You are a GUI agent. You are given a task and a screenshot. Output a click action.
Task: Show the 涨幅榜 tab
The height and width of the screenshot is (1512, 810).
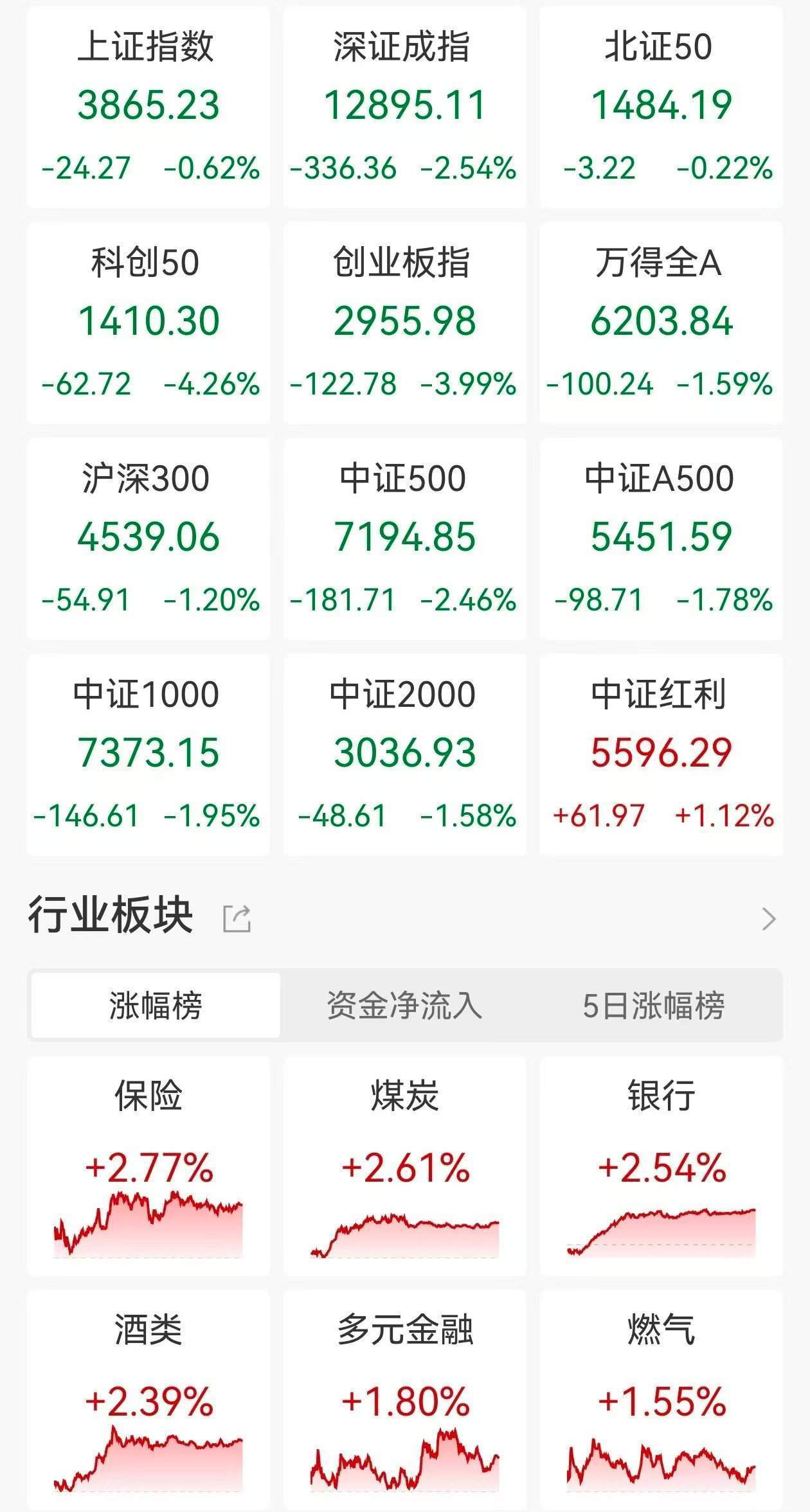[x=156, y=1006]
